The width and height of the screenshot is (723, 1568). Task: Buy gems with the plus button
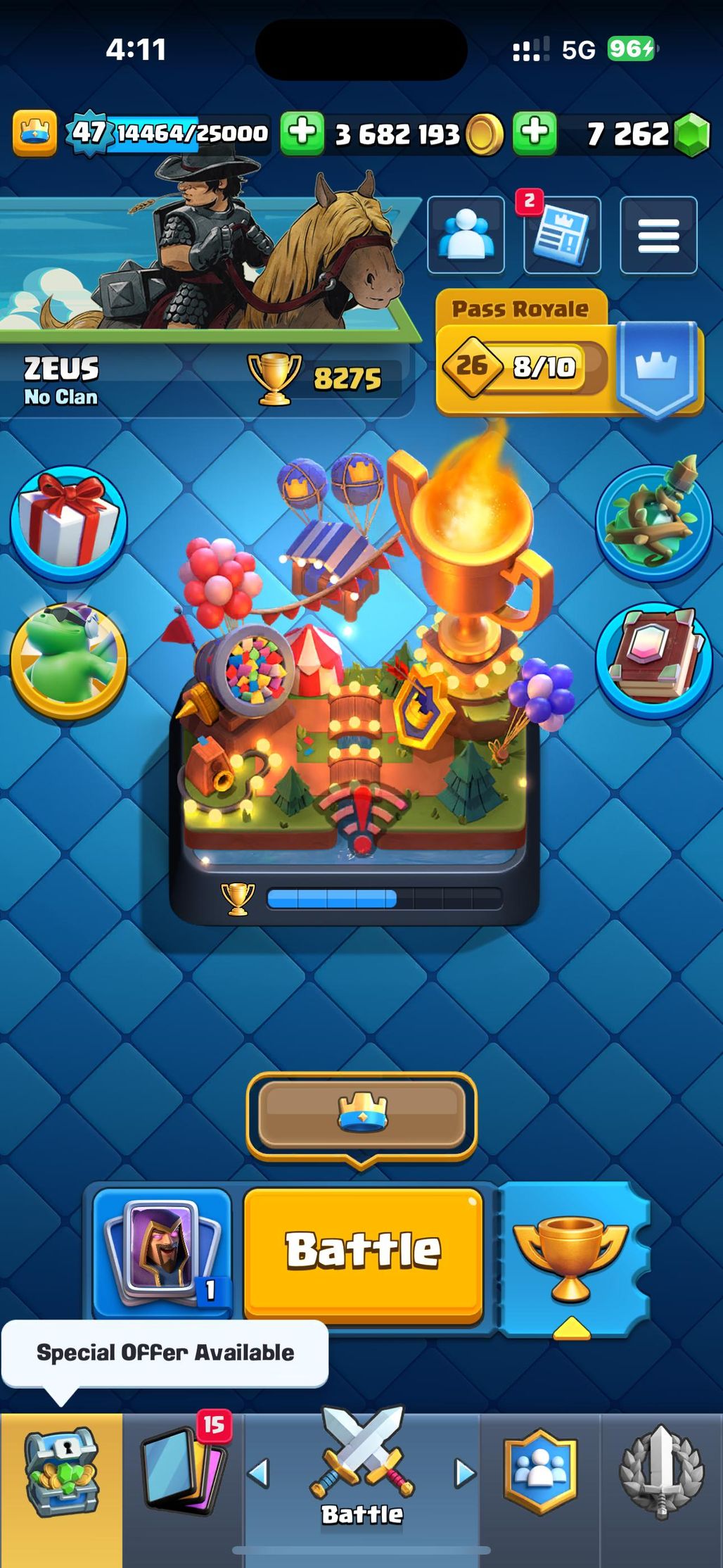[x=535, y=132]
